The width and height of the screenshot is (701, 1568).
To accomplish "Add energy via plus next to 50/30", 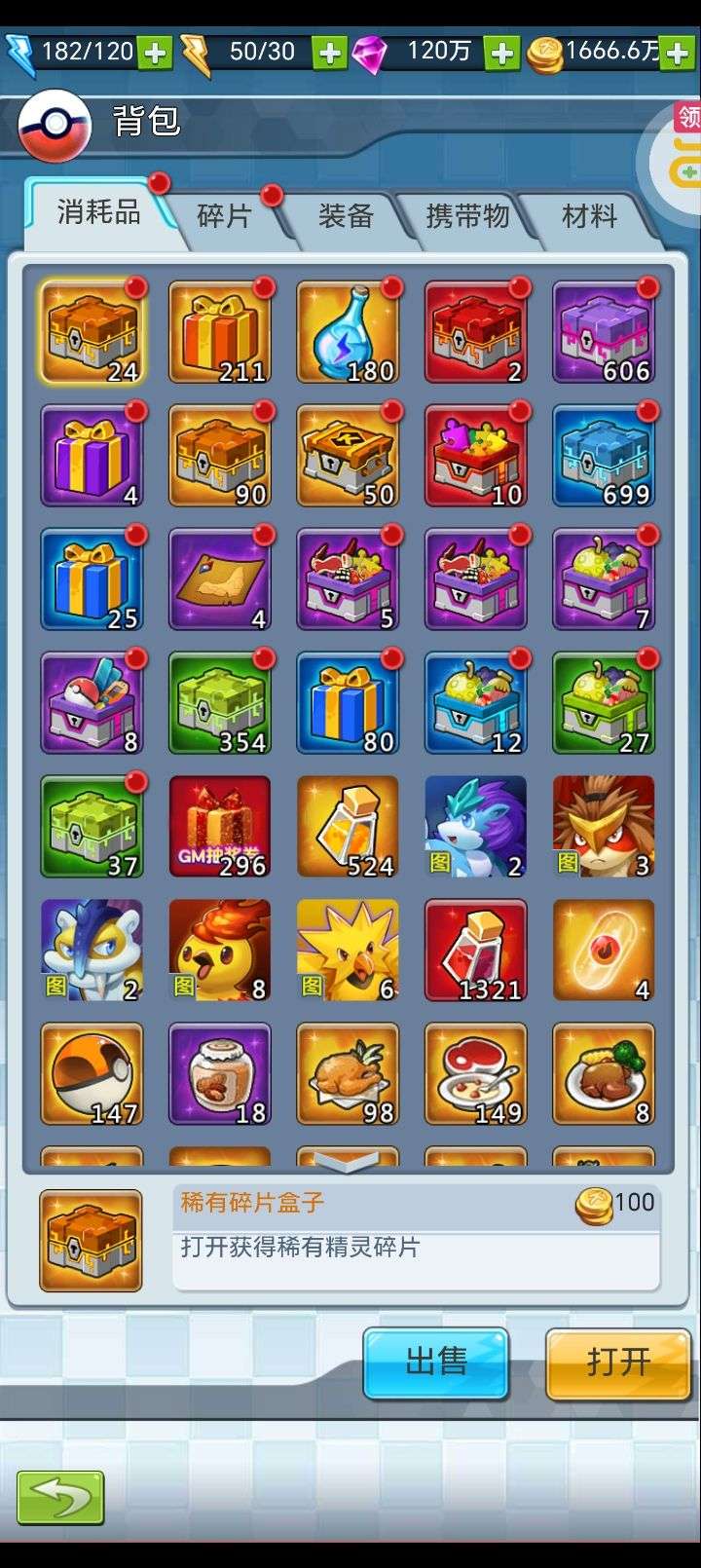I will (x=331, y=53).
